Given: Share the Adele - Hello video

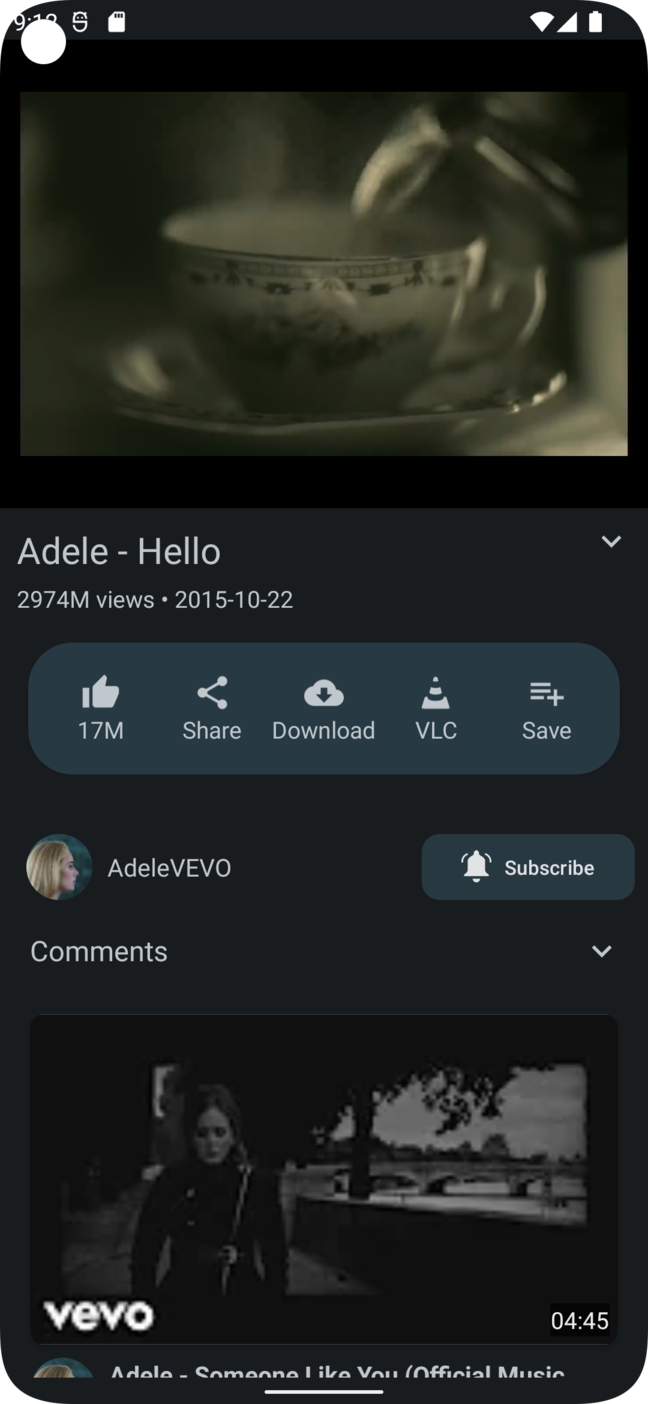Looking at the screenshot, I should point(212,709).
